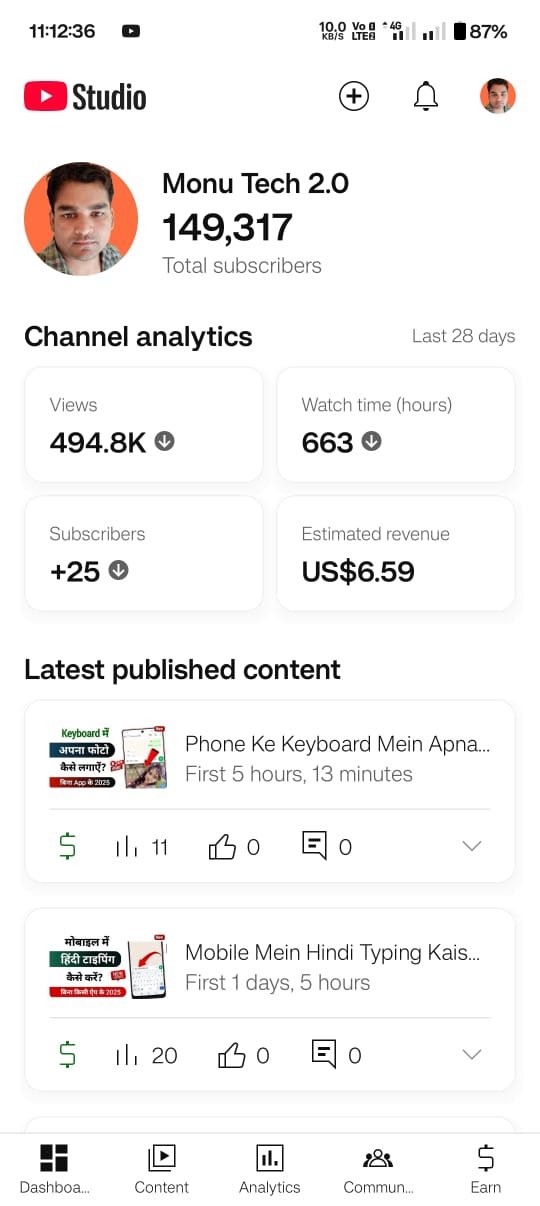Select the Dashboard tab
The height and width of the screenshot is (1206, 540).
pyautogui.click(x=54, y=1169)
